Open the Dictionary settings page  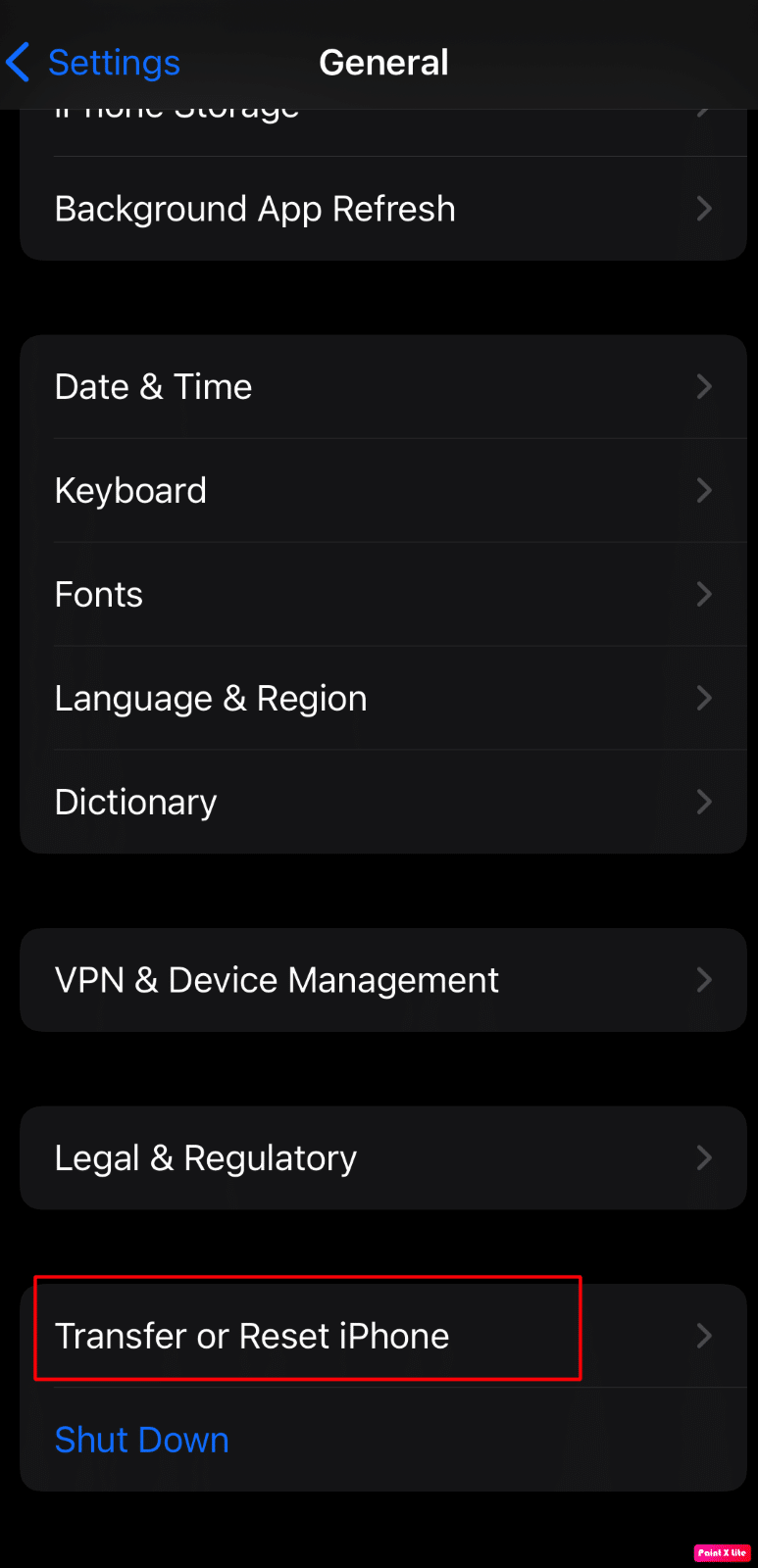pyautogui.click(x=136, y=802)
